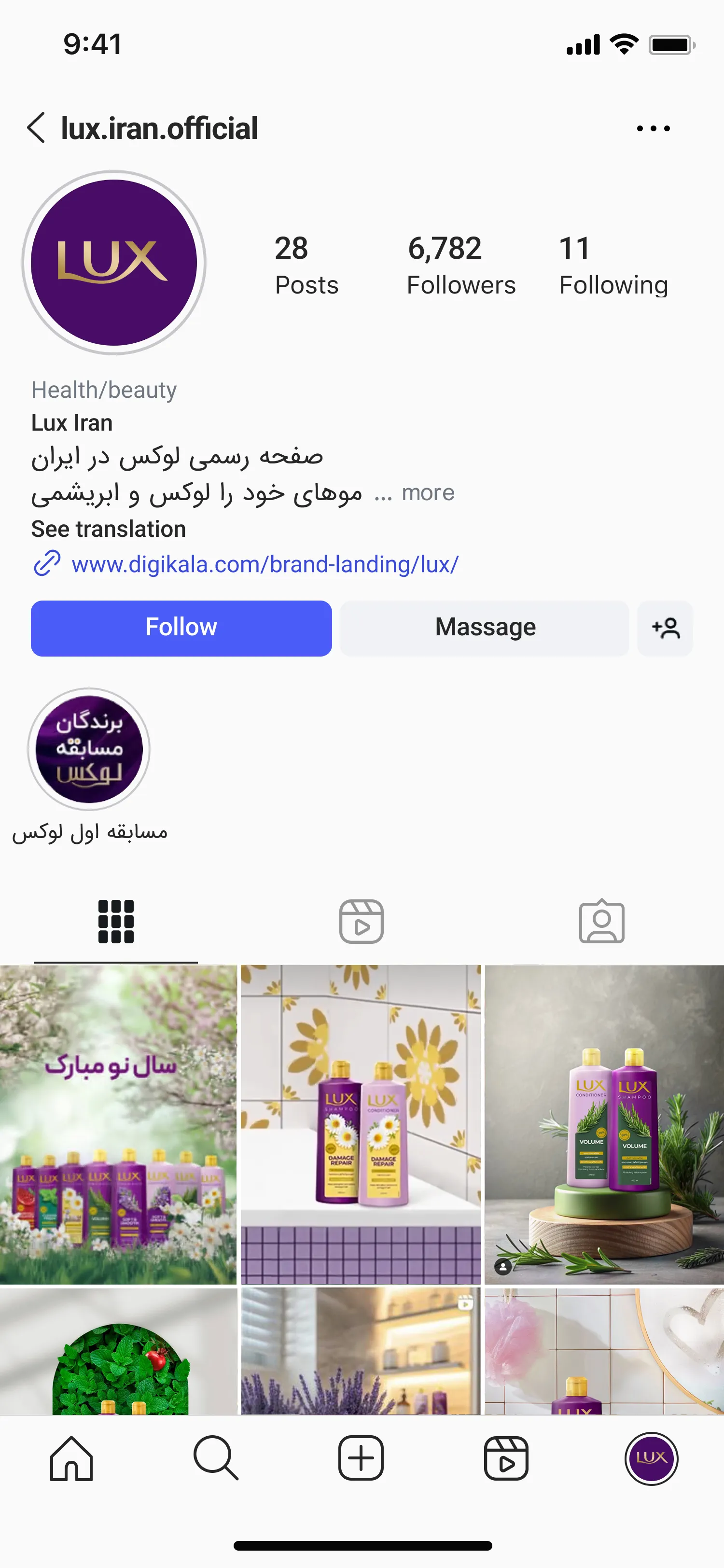Open the digikala.com brand-landing link
724x1568 pixels.
(265, 564)
